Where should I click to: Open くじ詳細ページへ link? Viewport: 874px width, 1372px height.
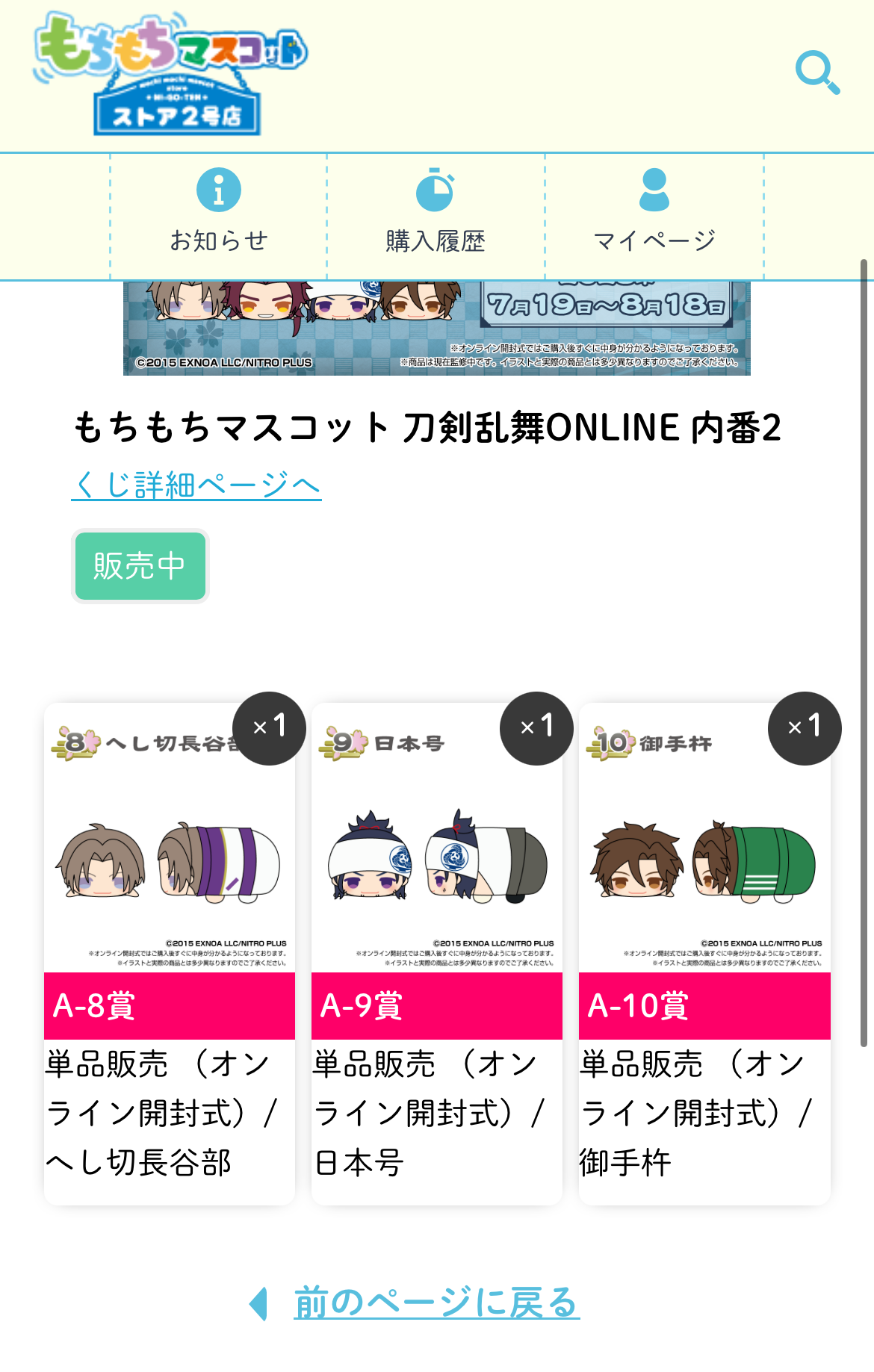196,485
